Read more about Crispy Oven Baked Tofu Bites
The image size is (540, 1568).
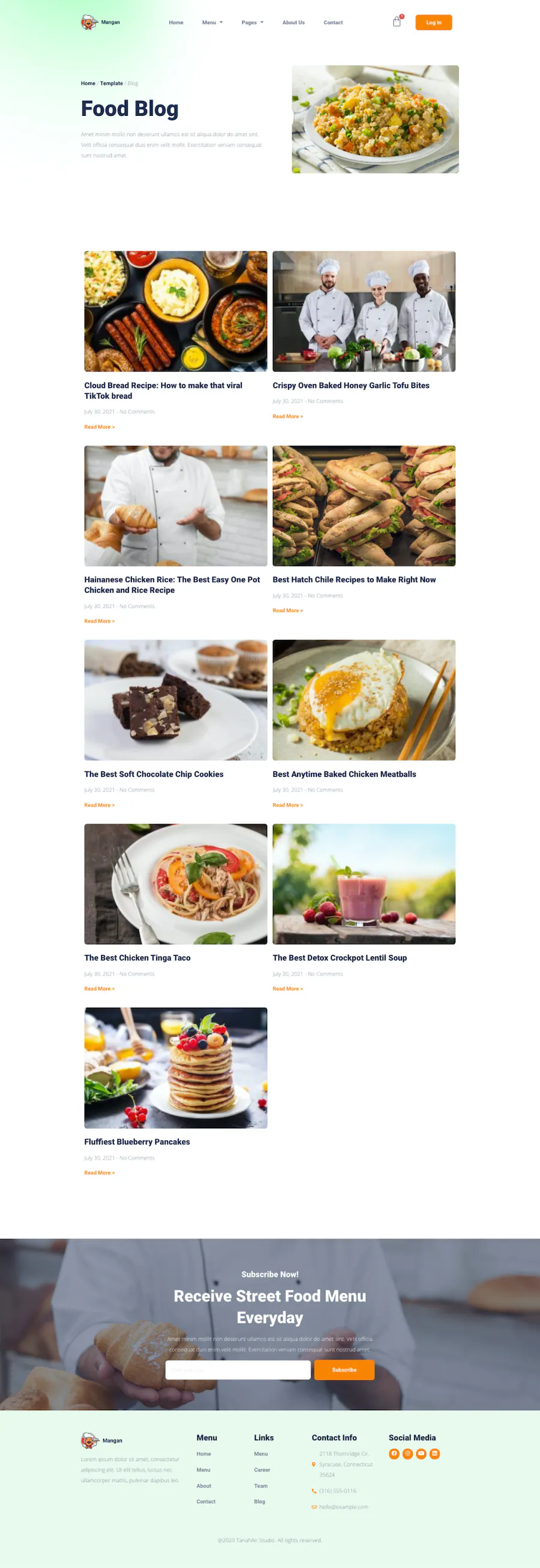(287, 417)
